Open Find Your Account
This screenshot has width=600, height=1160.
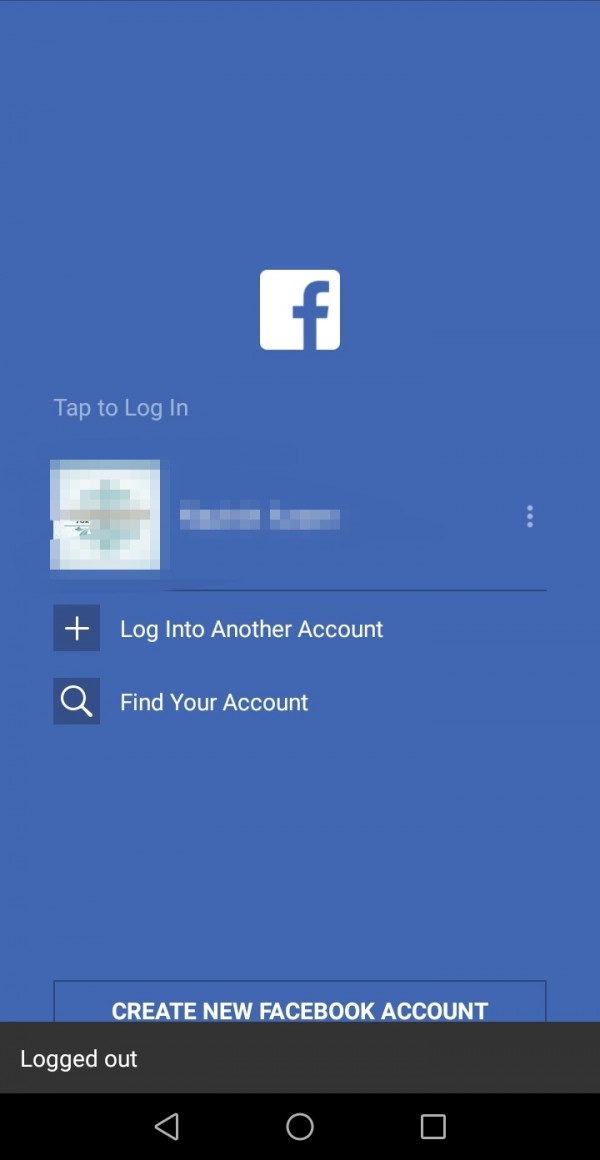point(213,702)
